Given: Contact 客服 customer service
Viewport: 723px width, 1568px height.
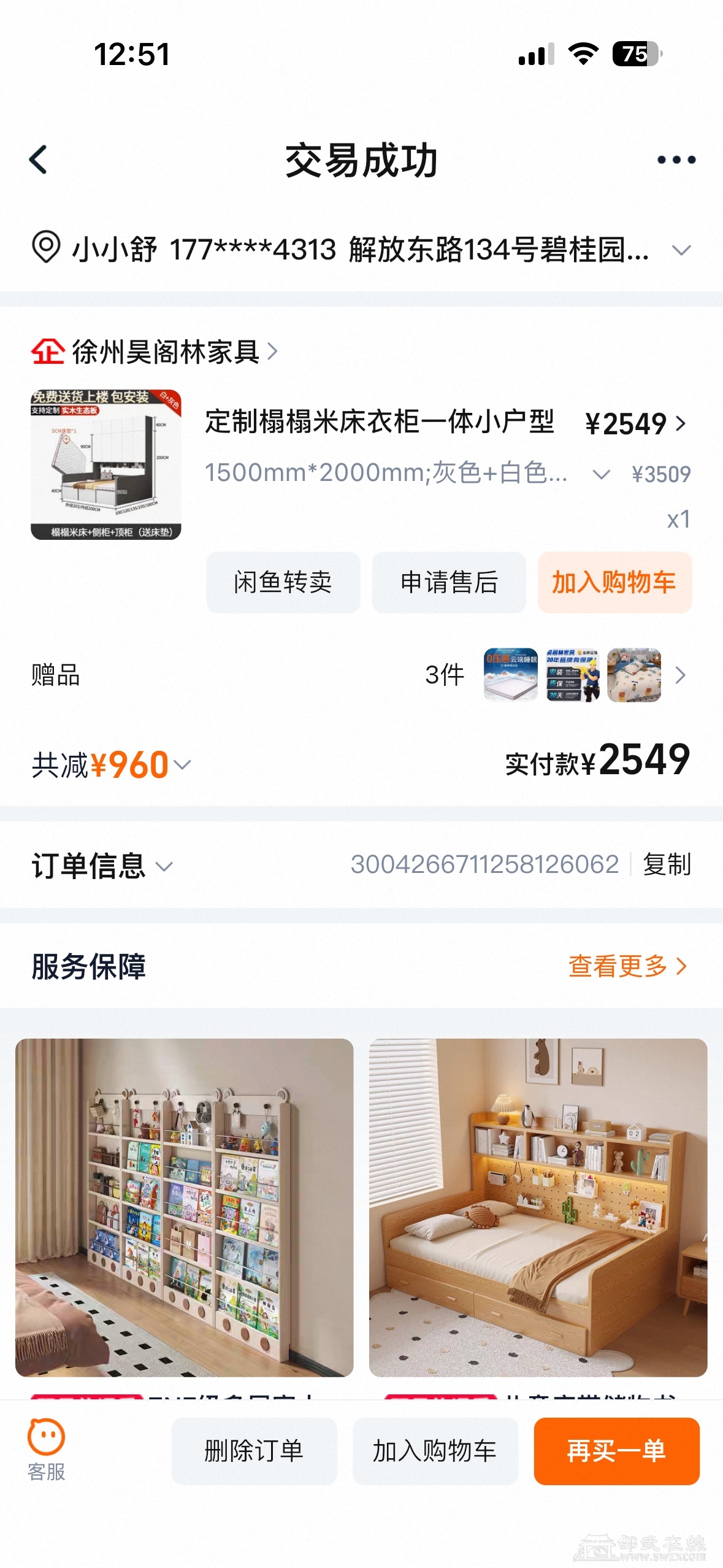Looking at the screenshot, I should 46,1450.
